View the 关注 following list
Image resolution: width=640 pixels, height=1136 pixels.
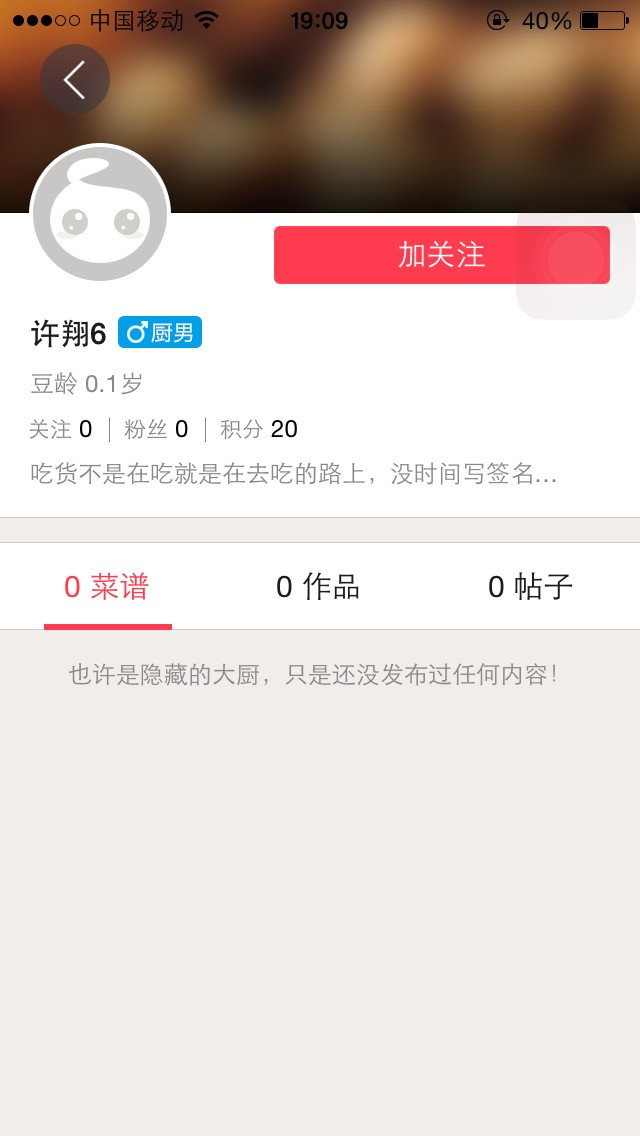pos(60,430)
